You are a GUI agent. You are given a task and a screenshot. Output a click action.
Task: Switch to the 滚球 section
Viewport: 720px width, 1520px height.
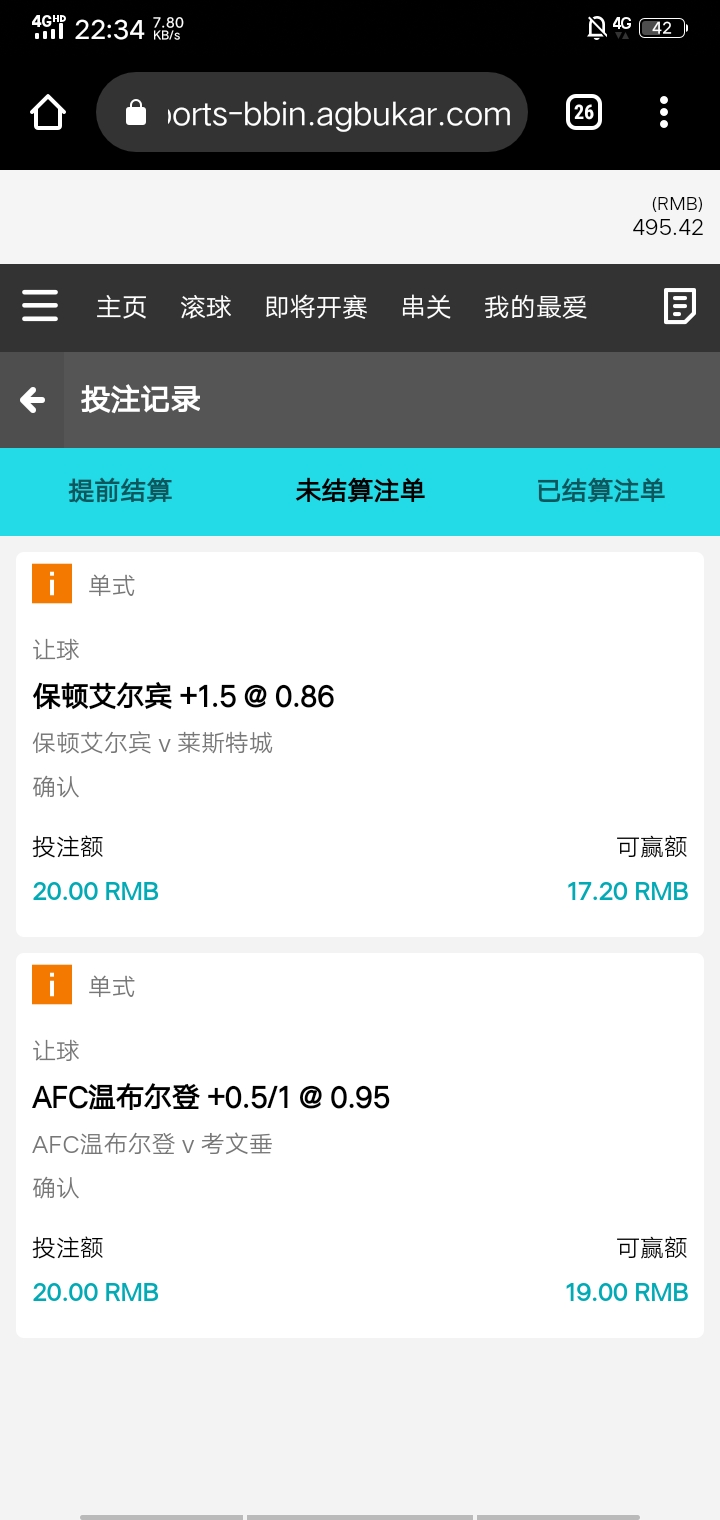tap(206, 308)
